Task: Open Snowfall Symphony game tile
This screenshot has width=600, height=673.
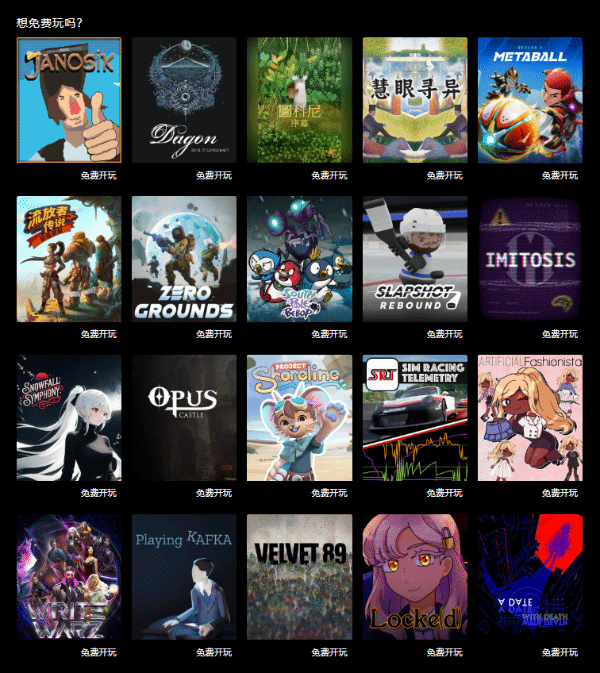Action: [x=69, y=417]
